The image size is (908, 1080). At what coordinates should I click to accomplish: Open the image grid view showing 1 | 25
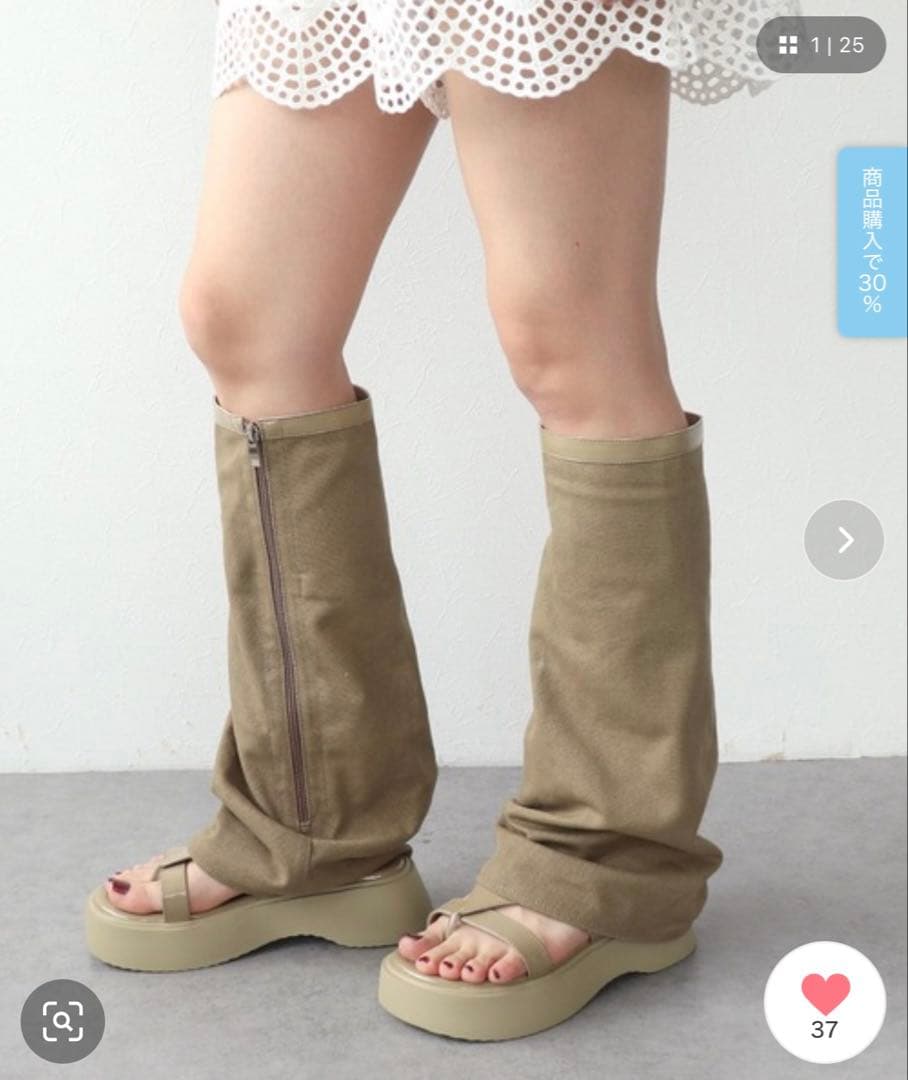[x=821, y=45]
